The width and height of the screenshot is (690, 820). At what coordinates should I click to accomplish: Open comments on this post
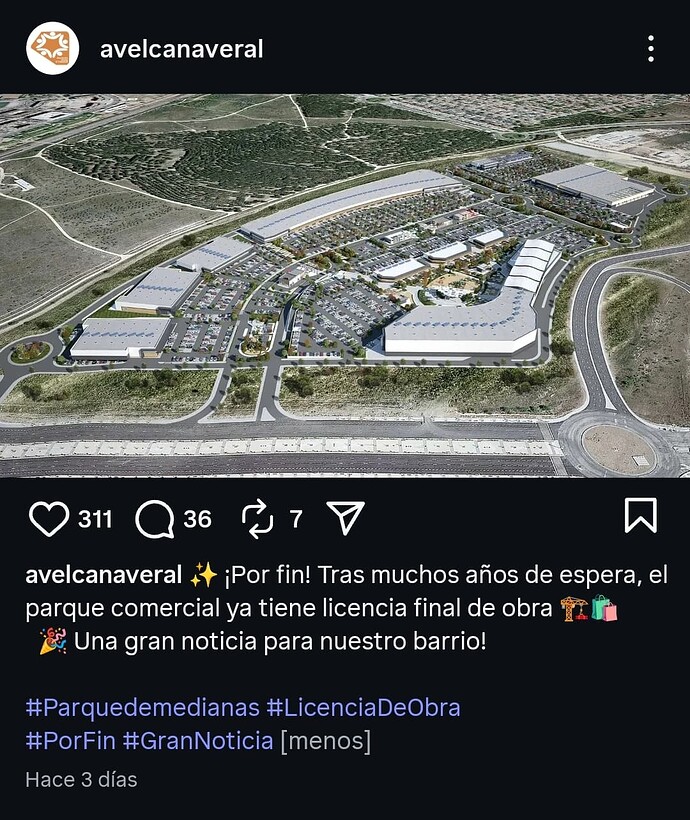[154, 518]
